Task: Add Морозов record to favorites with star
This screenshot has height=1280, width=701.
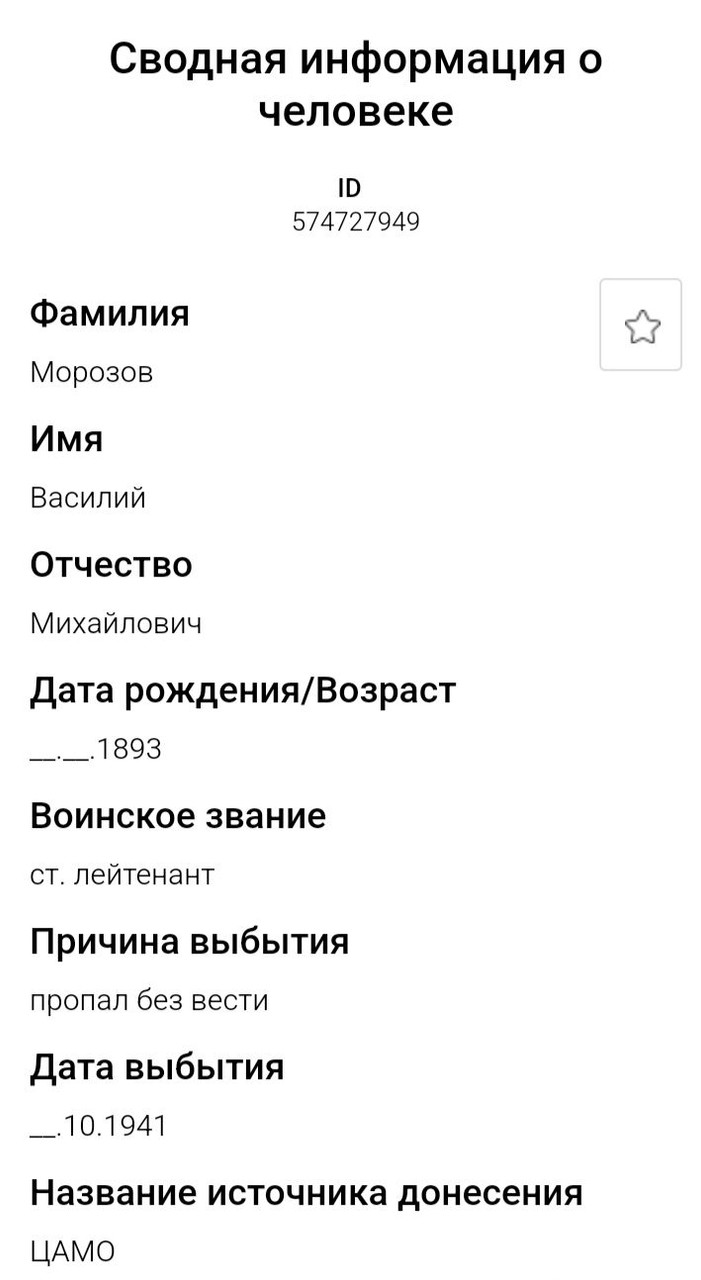Action: point(641,326)
